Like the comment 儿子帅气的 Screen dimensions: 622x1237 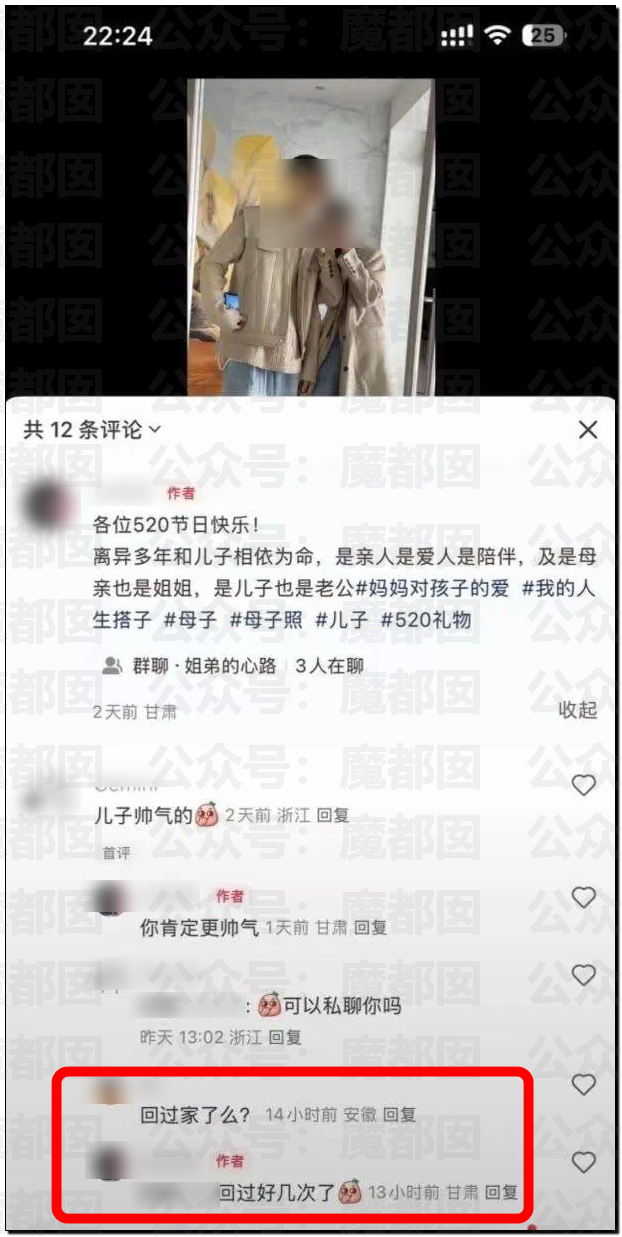(x=583, y=785)
